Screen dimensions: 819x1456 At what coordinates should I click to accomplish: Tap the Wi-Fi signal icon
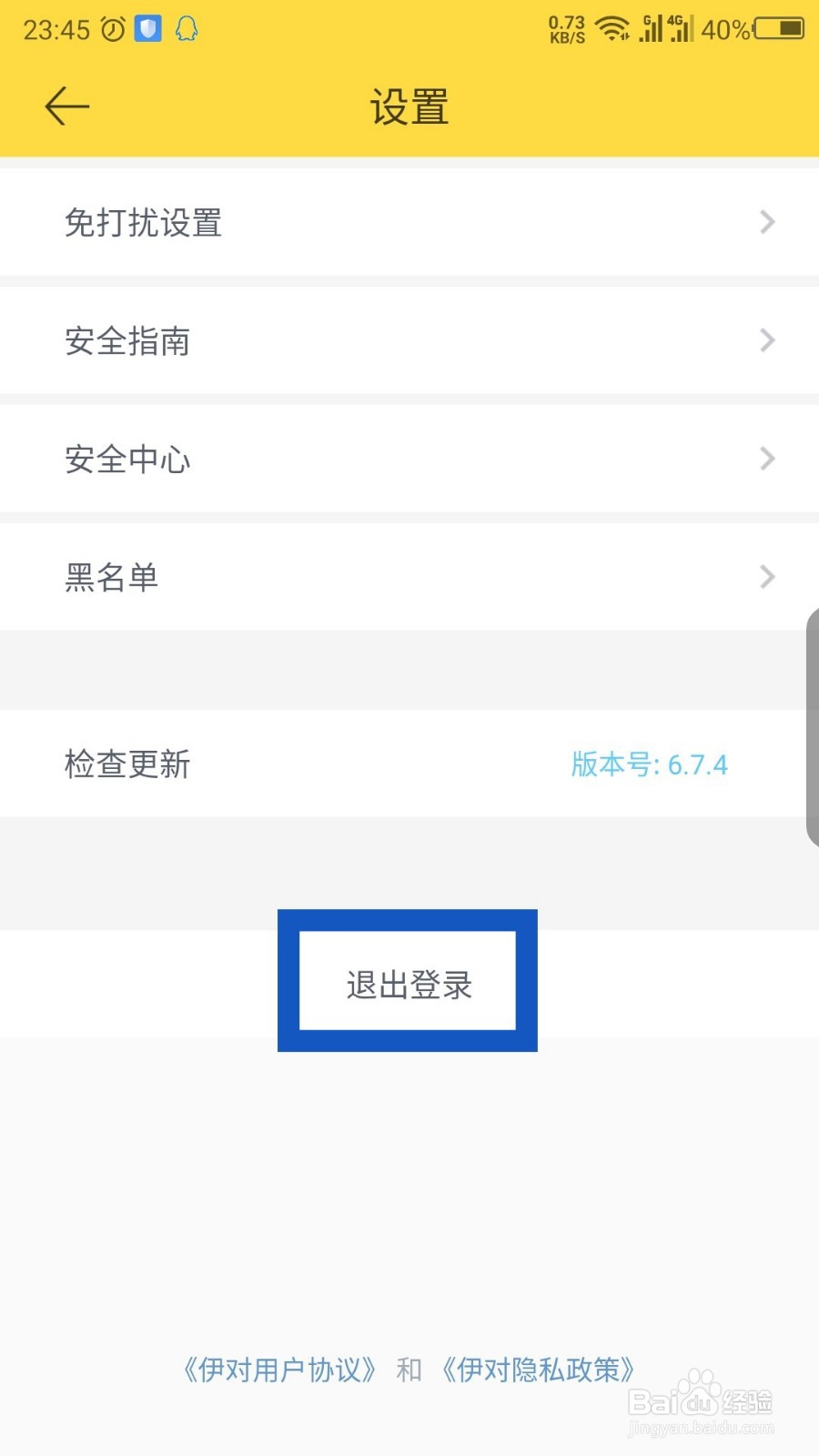click(x=612, y=29)
